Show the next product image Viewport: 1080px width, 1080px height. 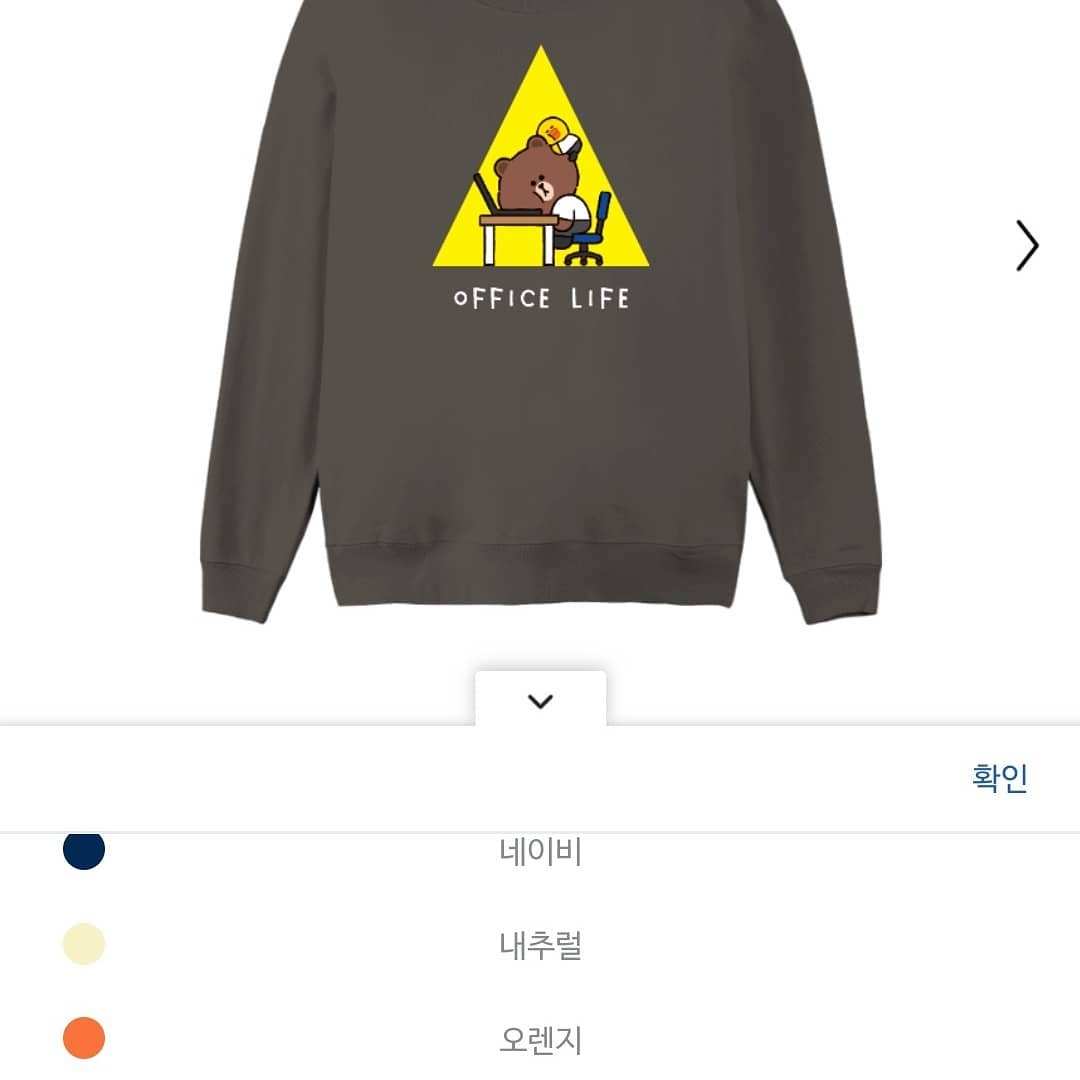click(x=1027, y=245)
